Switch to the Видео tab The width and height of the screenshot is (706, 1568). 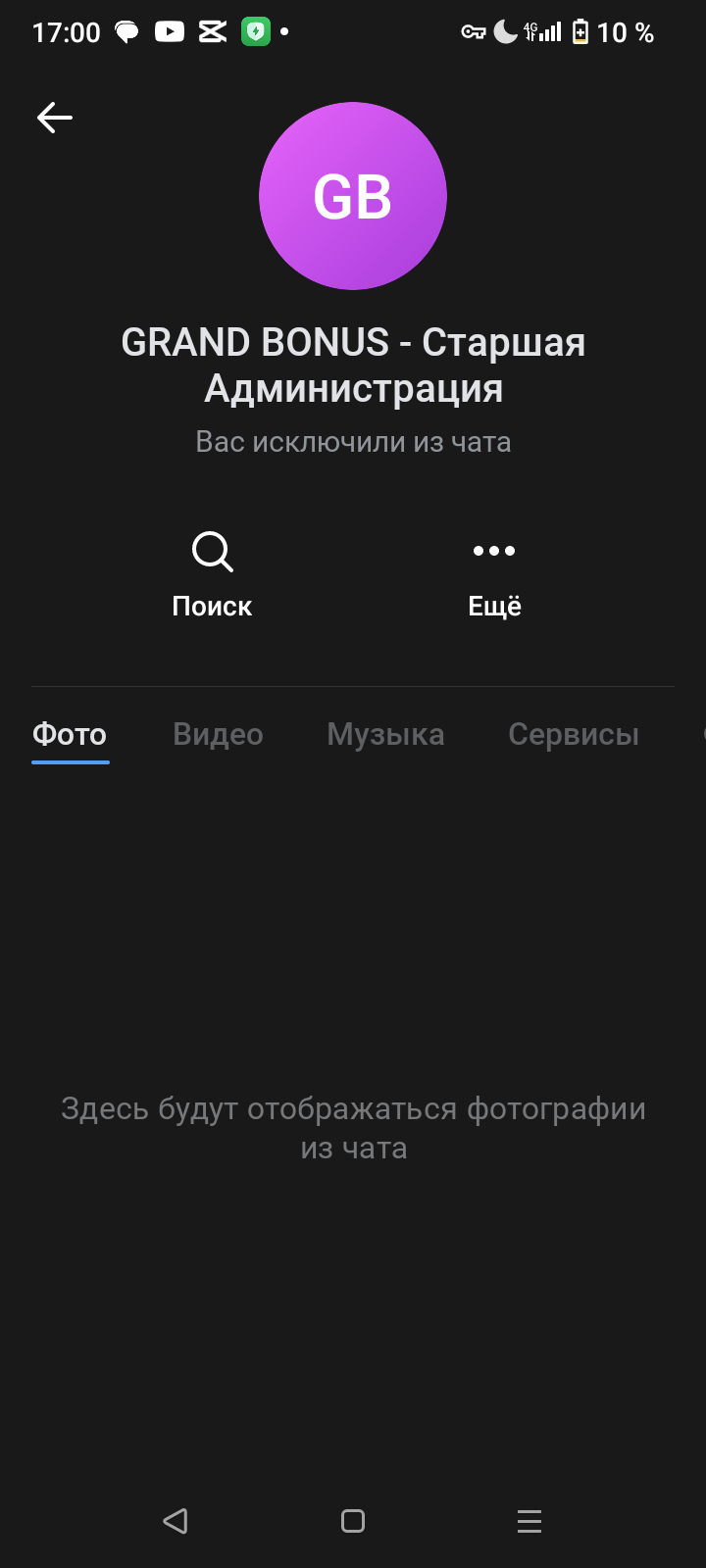point(218,734)
